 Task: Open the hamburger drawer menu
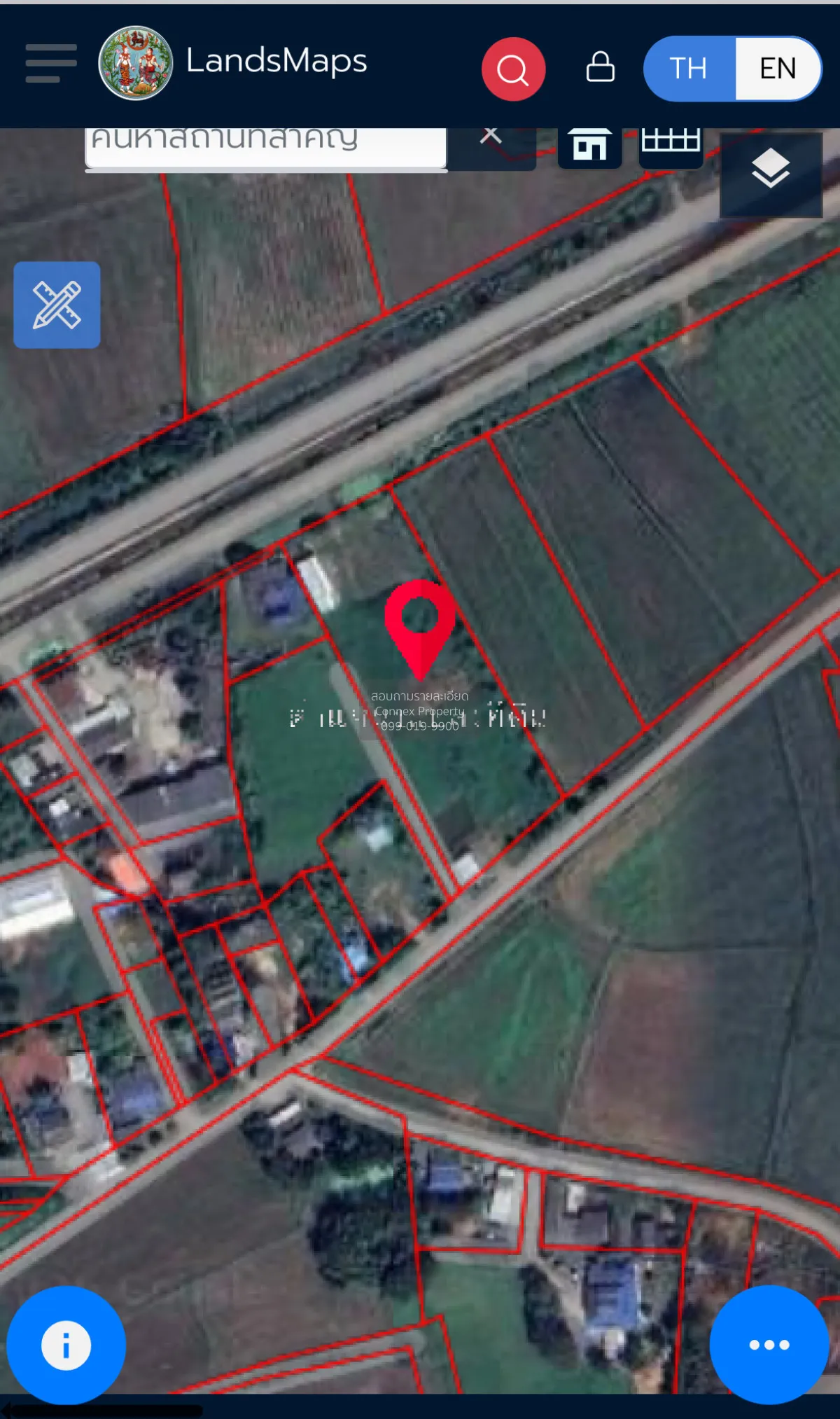(x=50, y=63)
